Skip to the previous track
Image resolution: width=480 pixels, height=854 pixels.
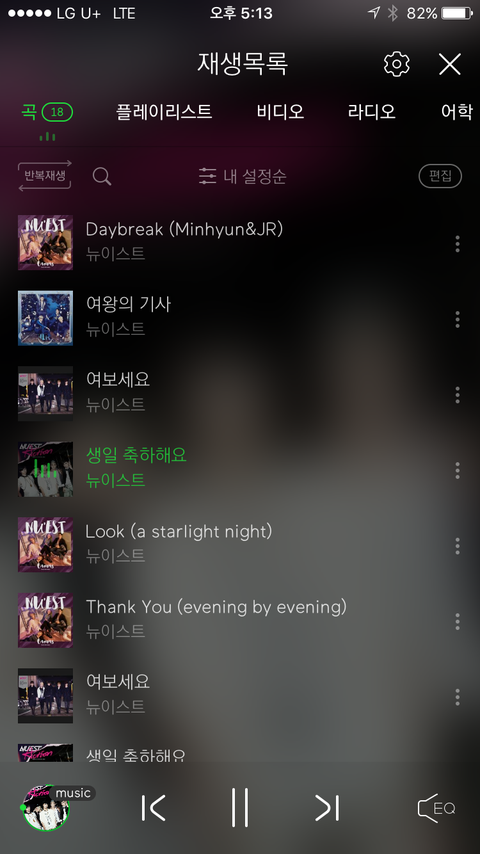click(x=154, y=808)
